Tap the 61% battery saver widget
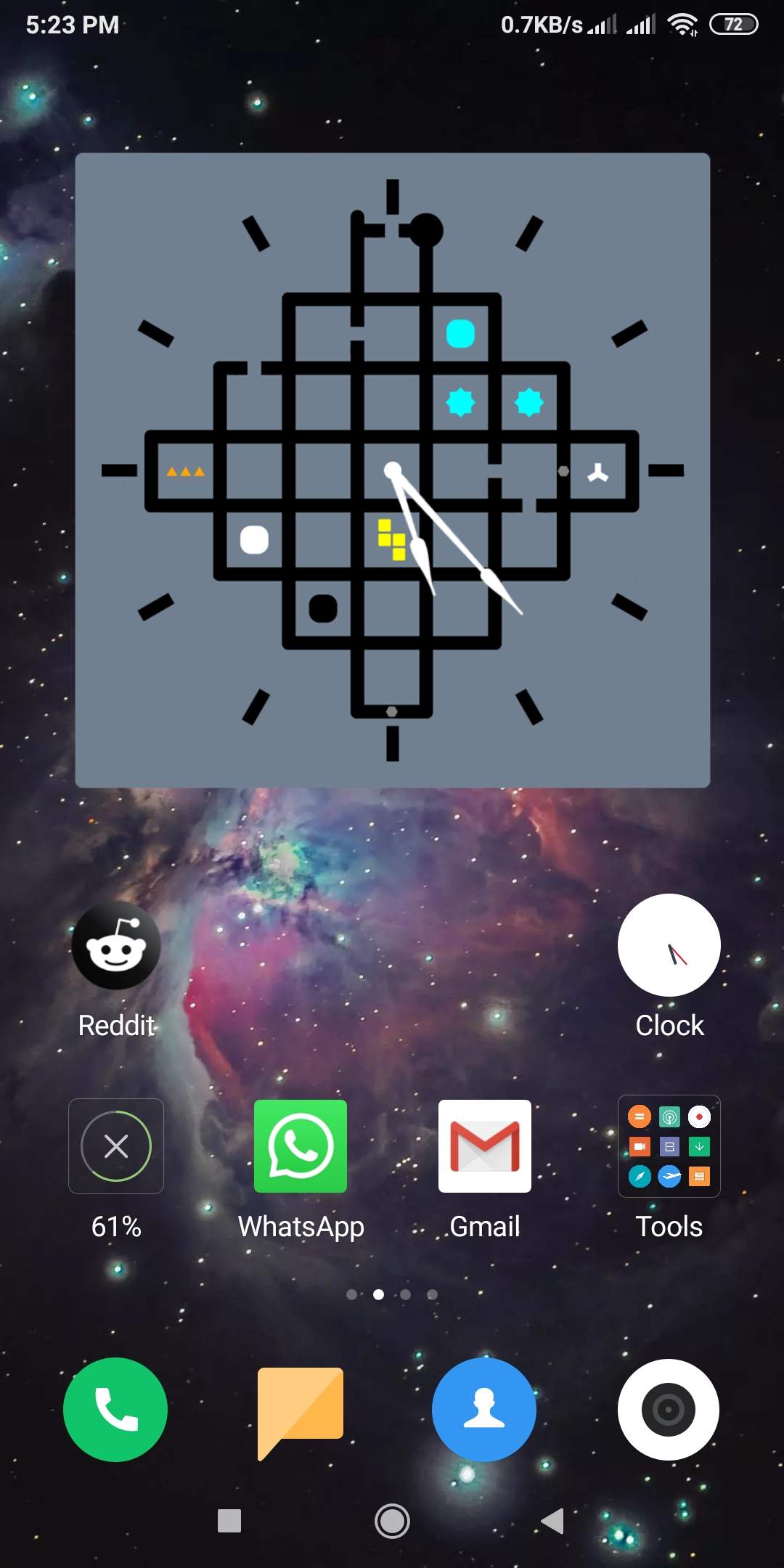The image size is (784, 1568). (116, 1147)
